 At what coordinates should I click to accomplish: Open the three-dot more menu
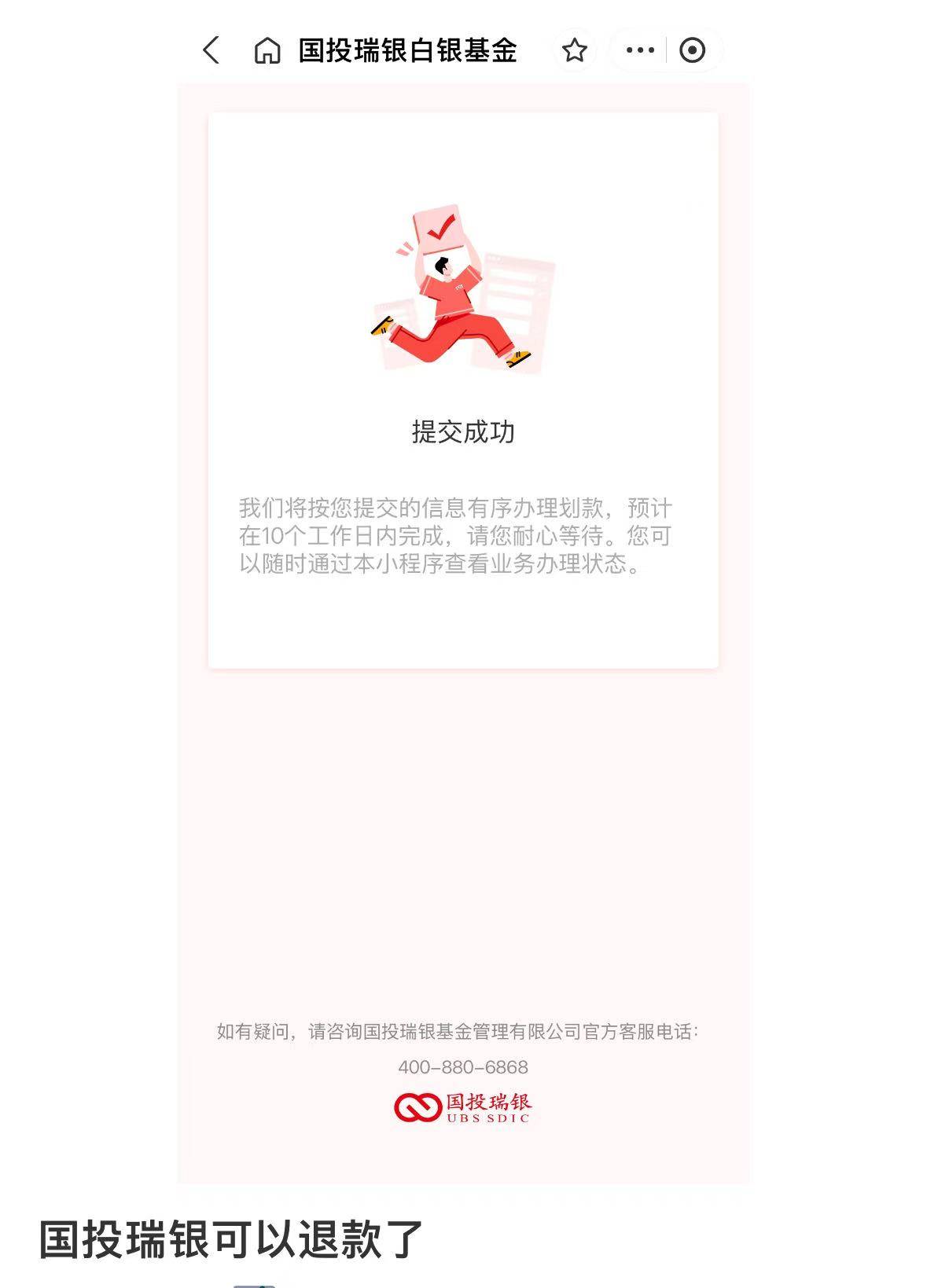pos(639,50)
